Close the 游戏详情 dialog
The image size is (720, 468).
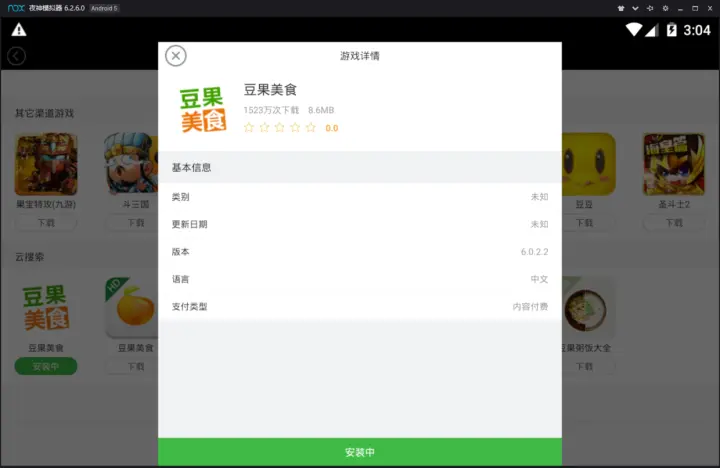click(176, 56)
